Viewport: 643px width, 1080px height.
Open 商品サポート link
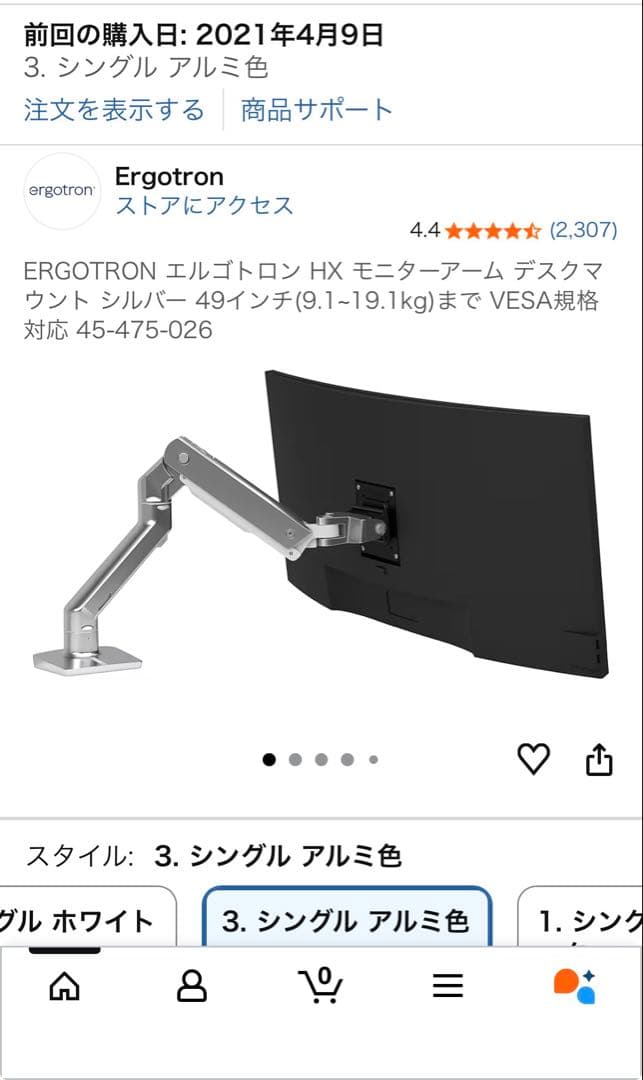pyautogui.click(x=317, y=109)
